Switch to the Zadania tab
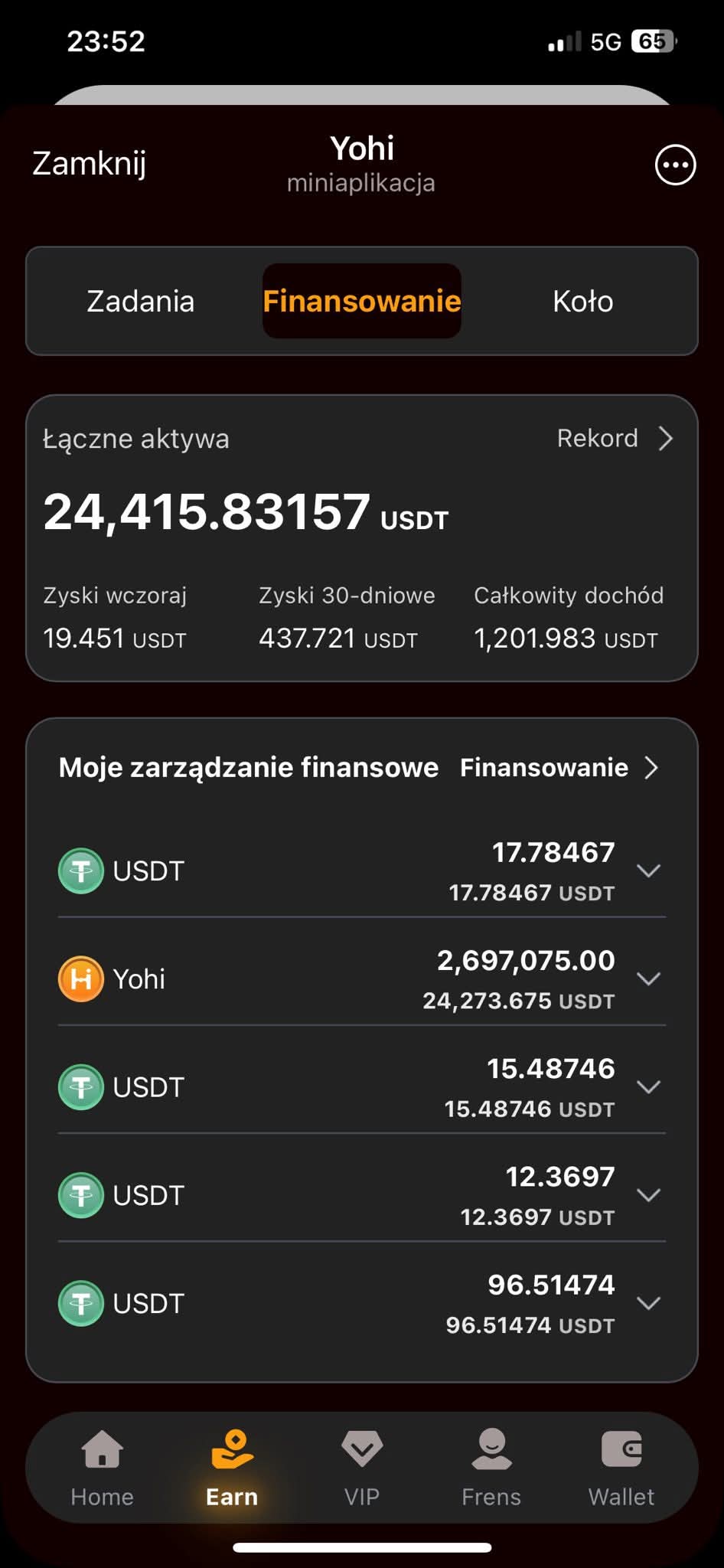Screen dimensions: 724x1568 coord(140,301)
